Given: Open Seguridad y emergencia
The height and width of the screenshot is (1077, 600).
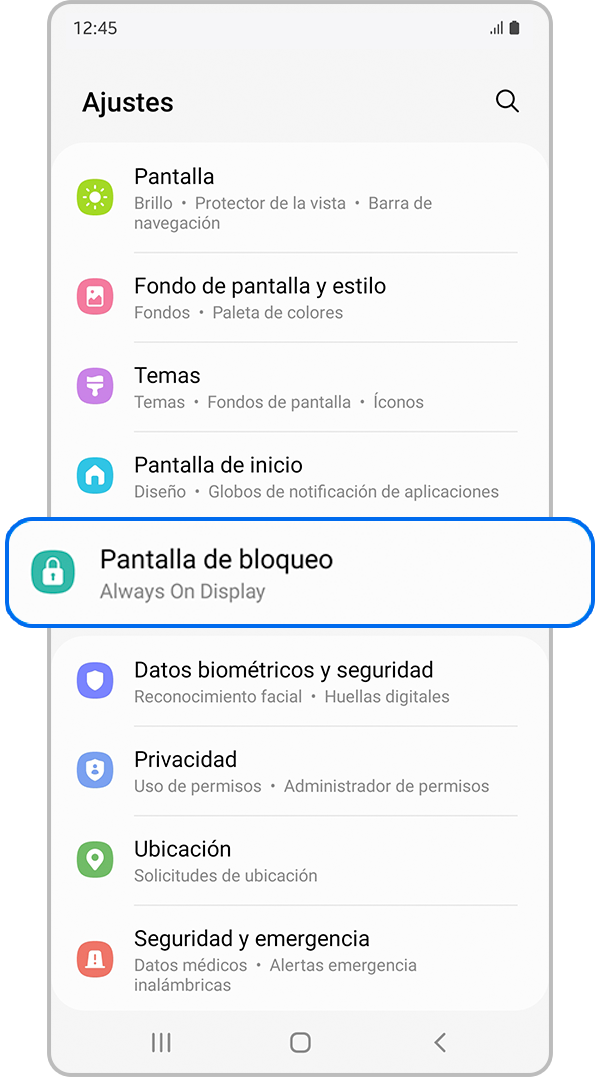Looking at the screenshot, I should coord(300,960).
